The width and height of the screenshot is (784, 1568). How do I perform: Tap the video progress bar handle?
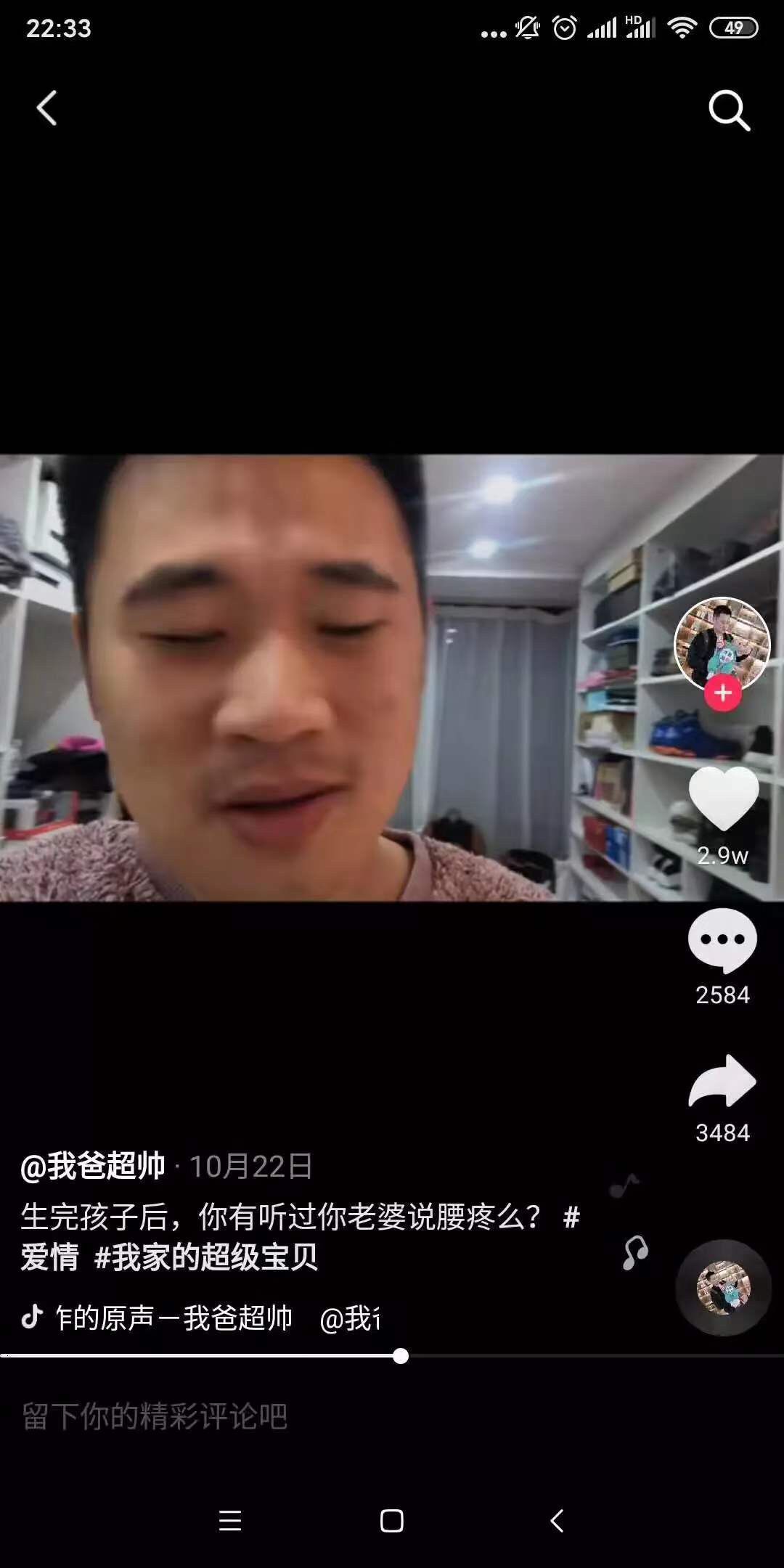[401, 1356]
